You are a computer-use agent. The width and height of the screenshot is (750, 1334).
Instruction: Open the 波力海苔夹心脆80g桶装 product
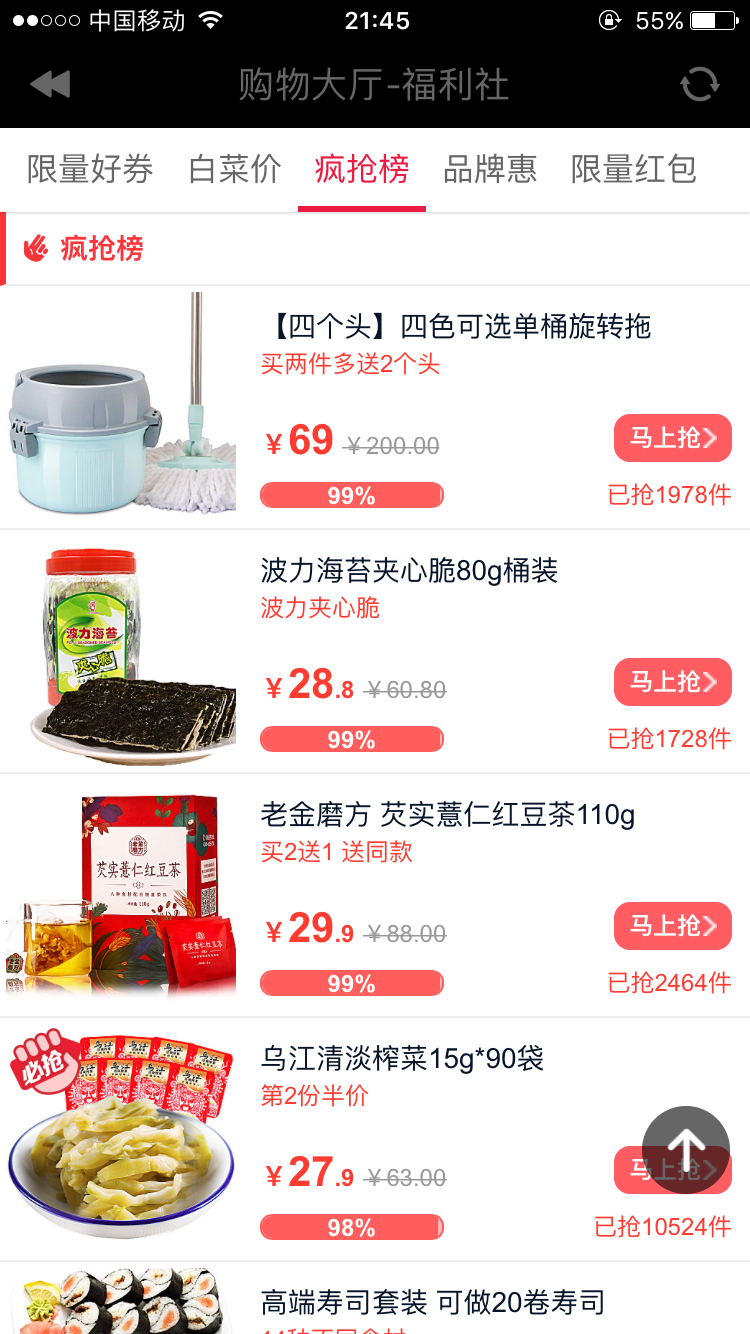[409, 571]
